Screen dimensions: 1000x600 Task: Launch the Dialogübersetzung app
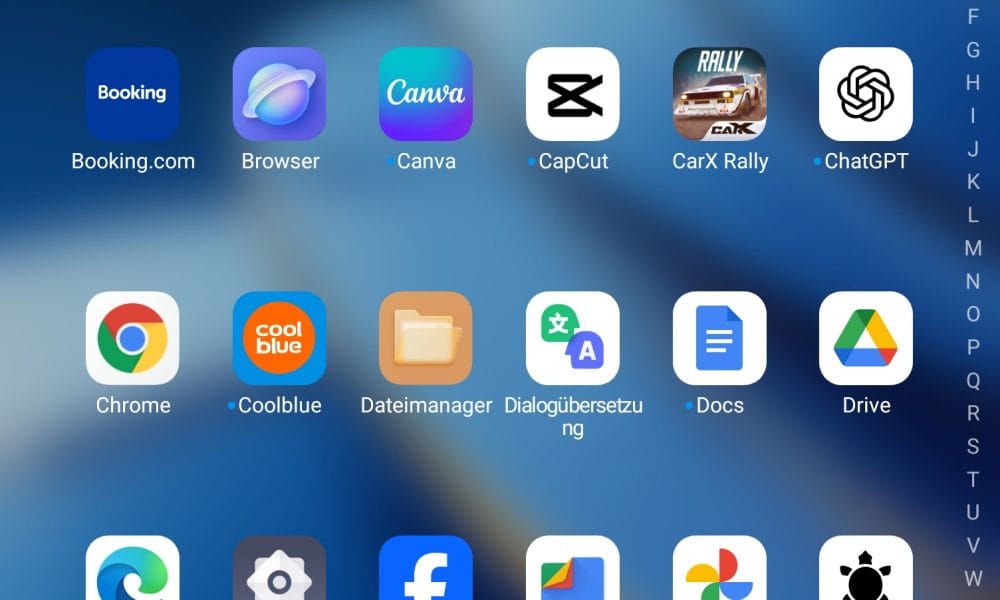[x=572, y=338]
